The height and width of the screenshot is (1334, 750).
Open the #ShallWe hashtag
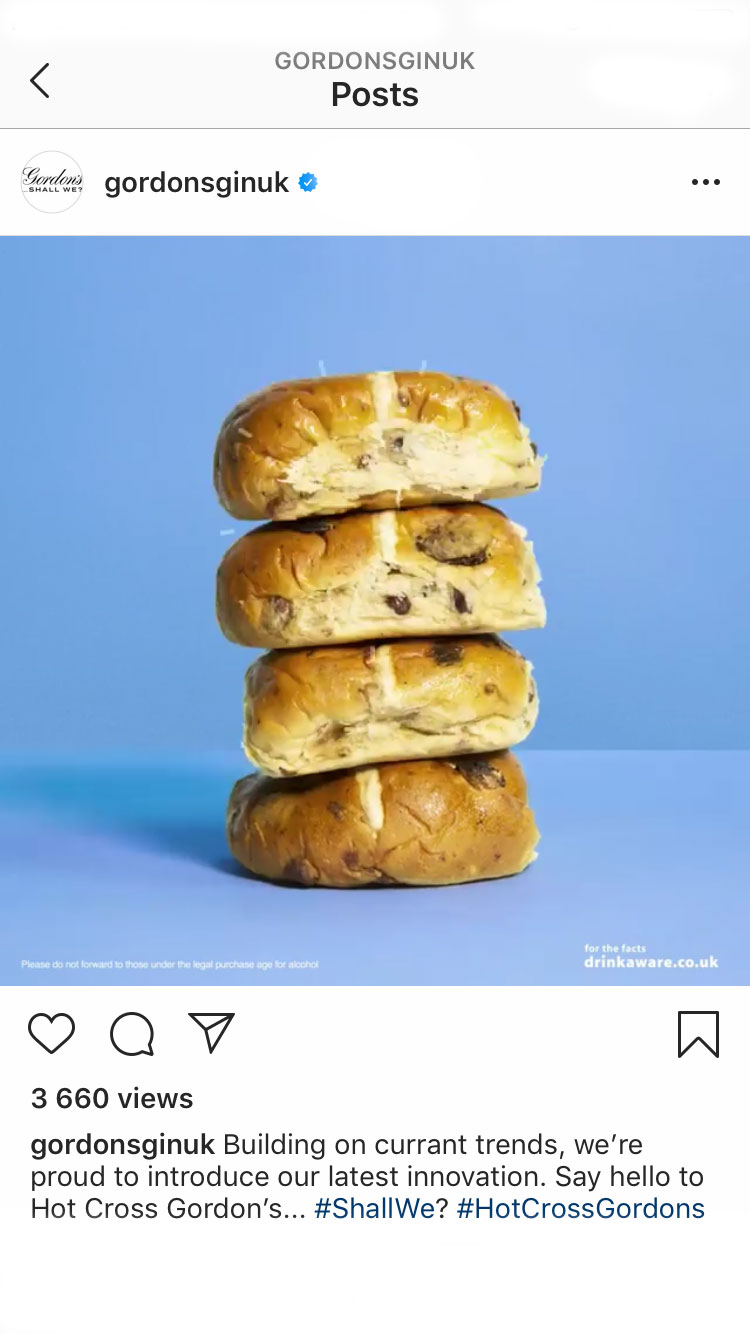click(374, 1208)
